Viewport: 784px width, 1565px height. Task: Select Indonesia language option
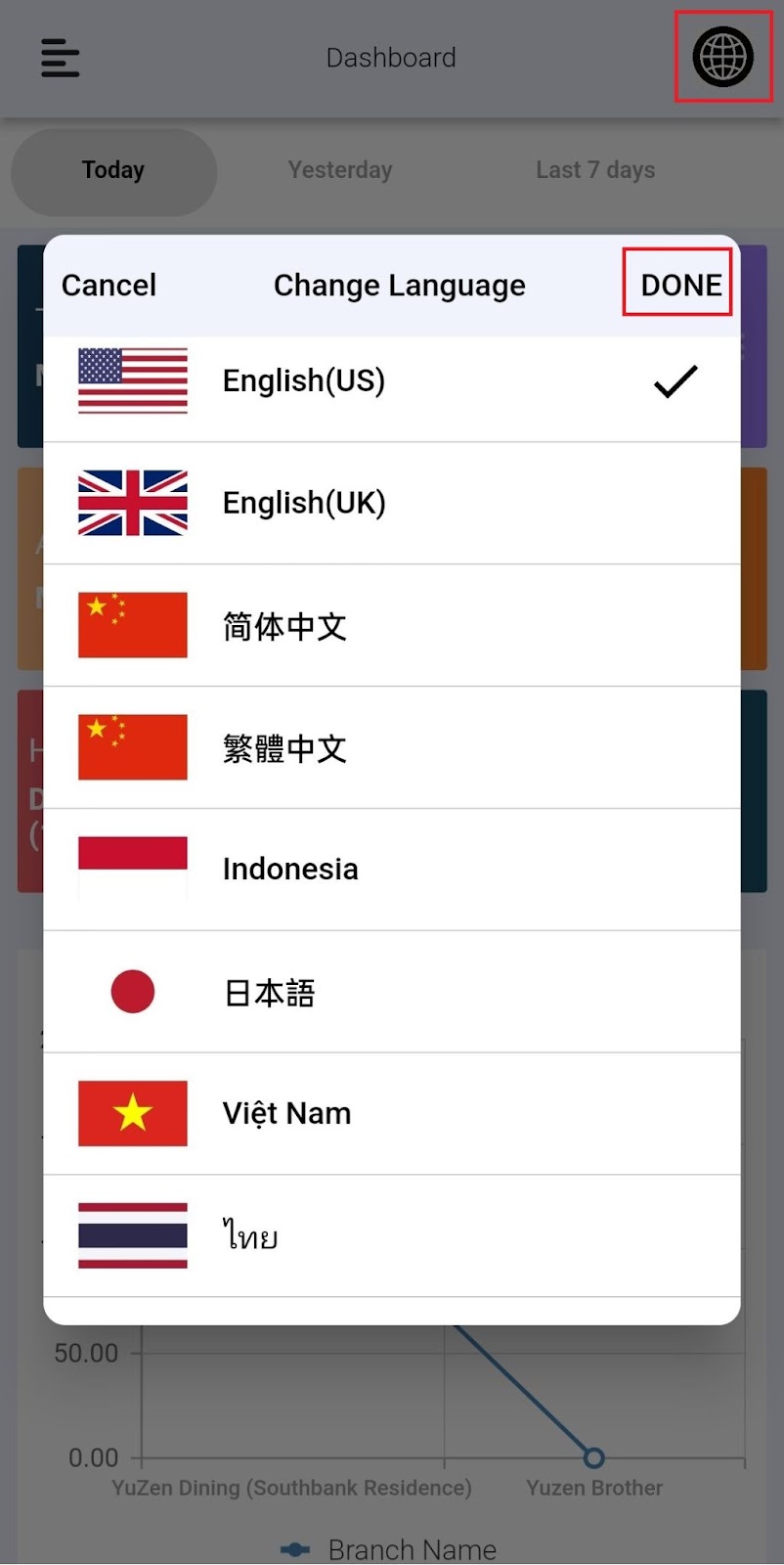coord(392,870)
